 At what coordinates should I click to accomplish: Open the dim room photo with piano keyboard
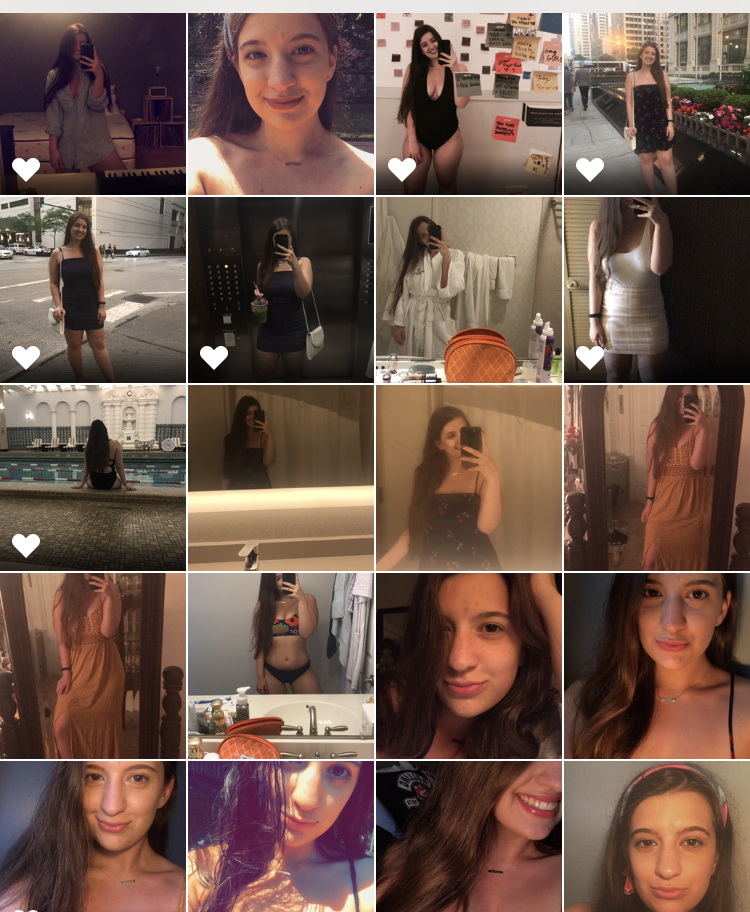[x=92, y=103]
